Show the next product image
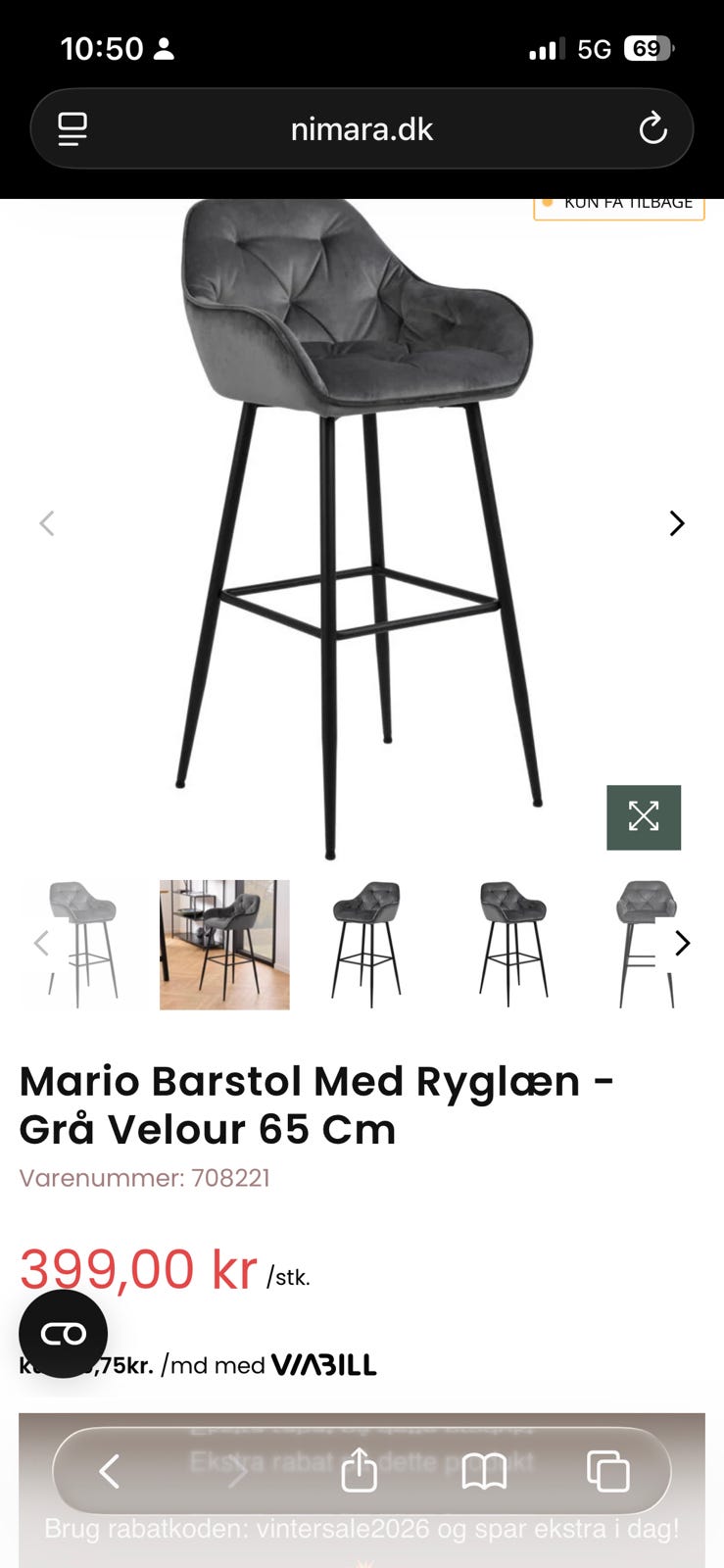The image size is (724, 1568). [676, 523]
